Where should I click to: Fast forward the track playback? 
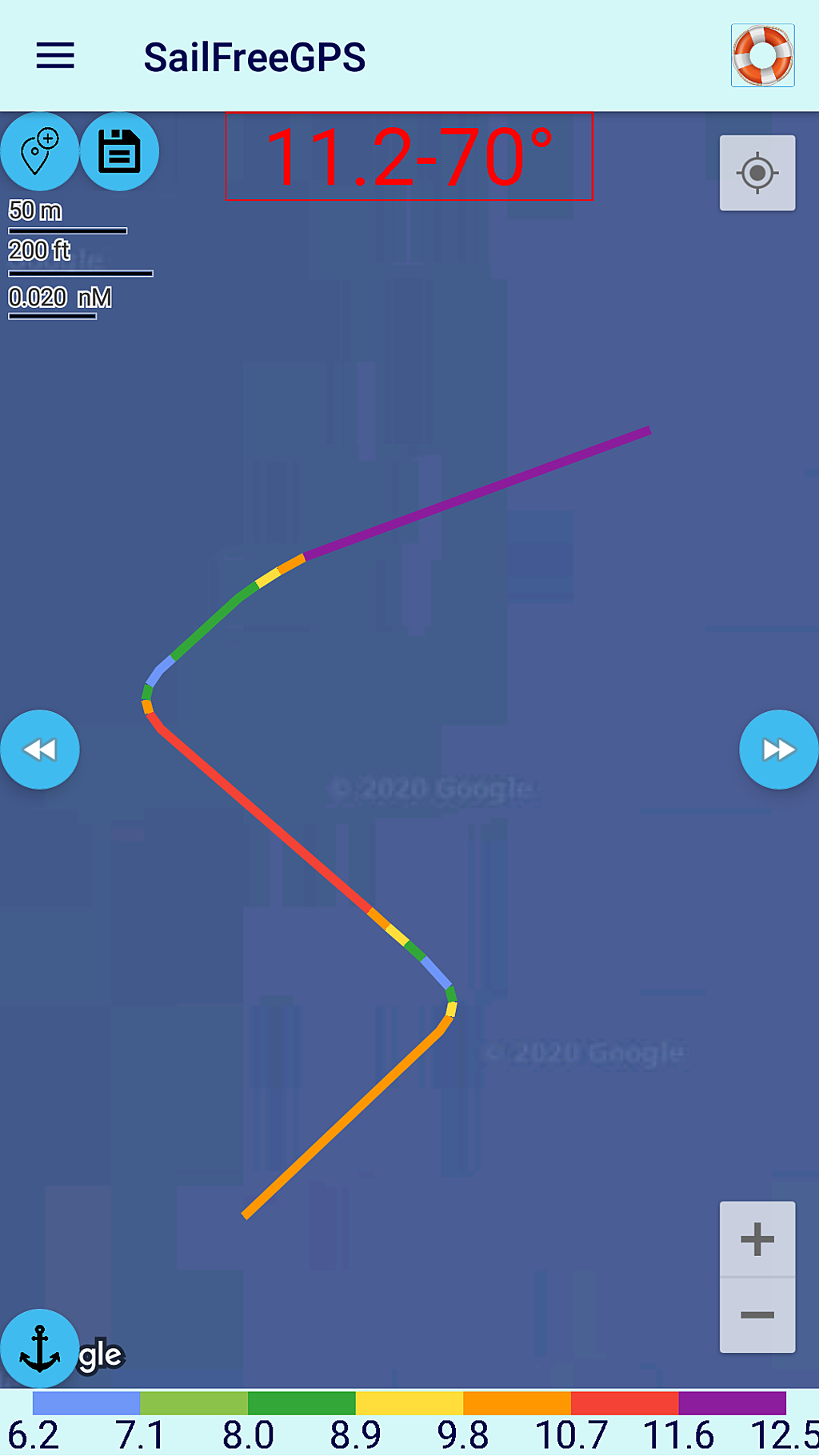779,750
